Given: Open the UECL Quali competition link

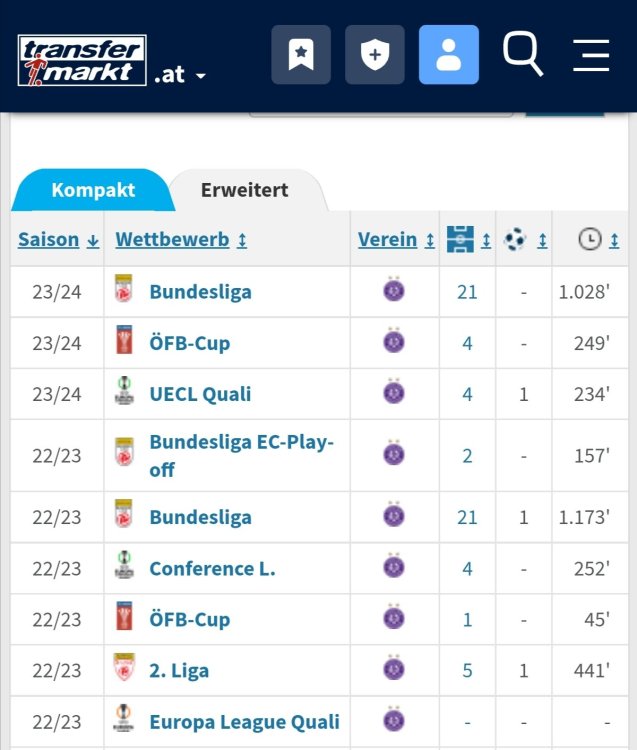Looking at the screenshot, I should click(200, 394).
